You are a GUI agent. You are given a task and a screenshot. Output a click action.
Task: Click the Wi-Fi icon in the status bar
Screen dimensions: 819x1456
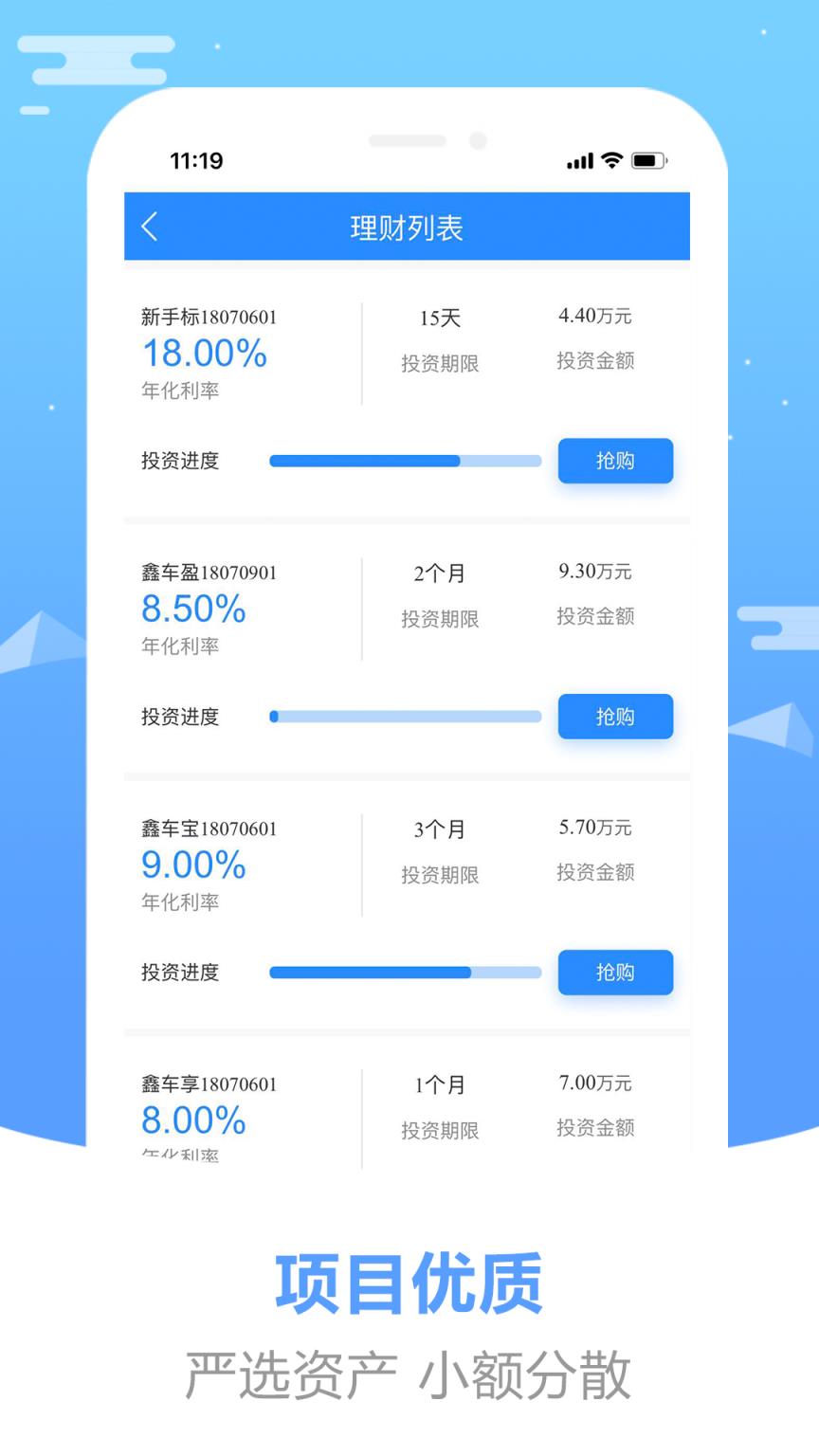[611, 160]
